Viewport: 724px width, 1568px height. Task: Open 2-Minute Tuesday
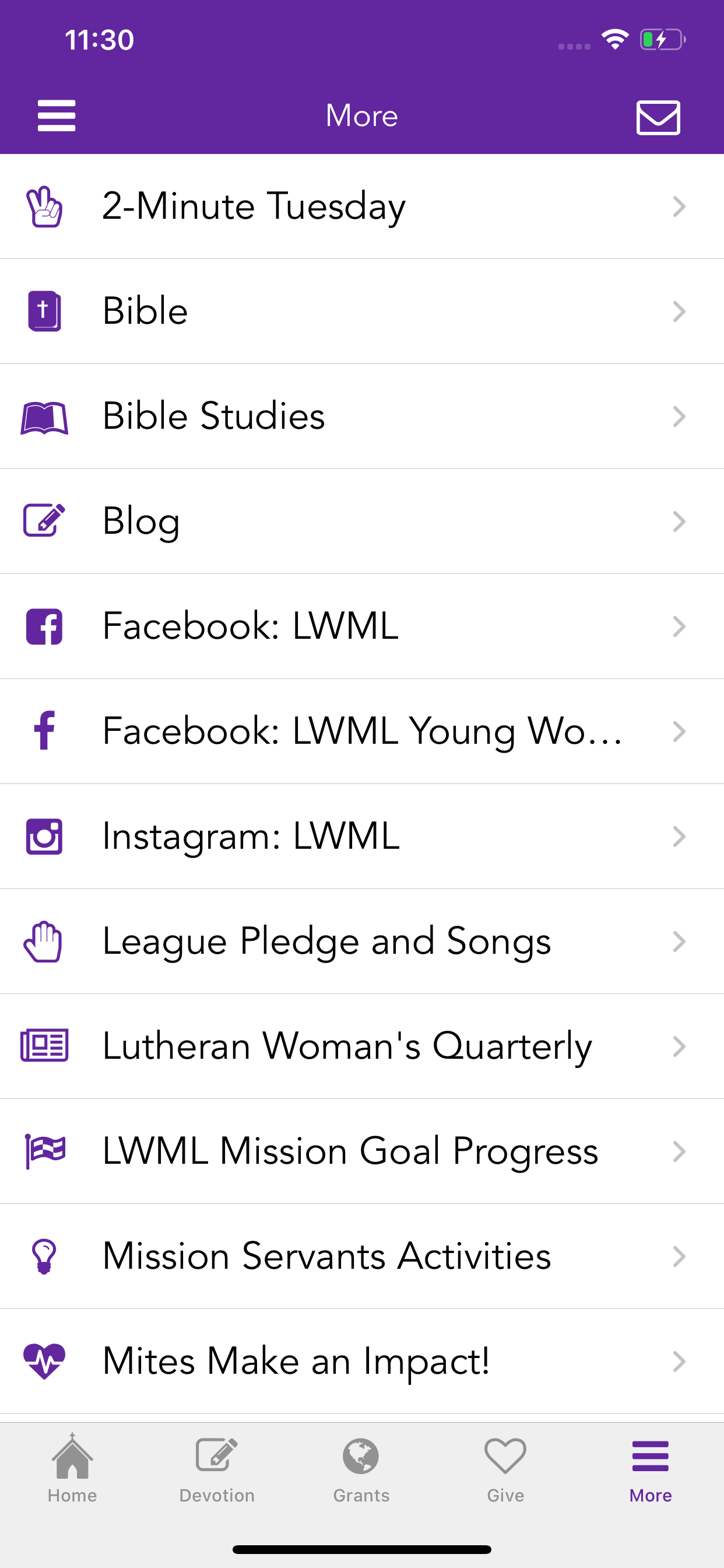coord(362,207)
